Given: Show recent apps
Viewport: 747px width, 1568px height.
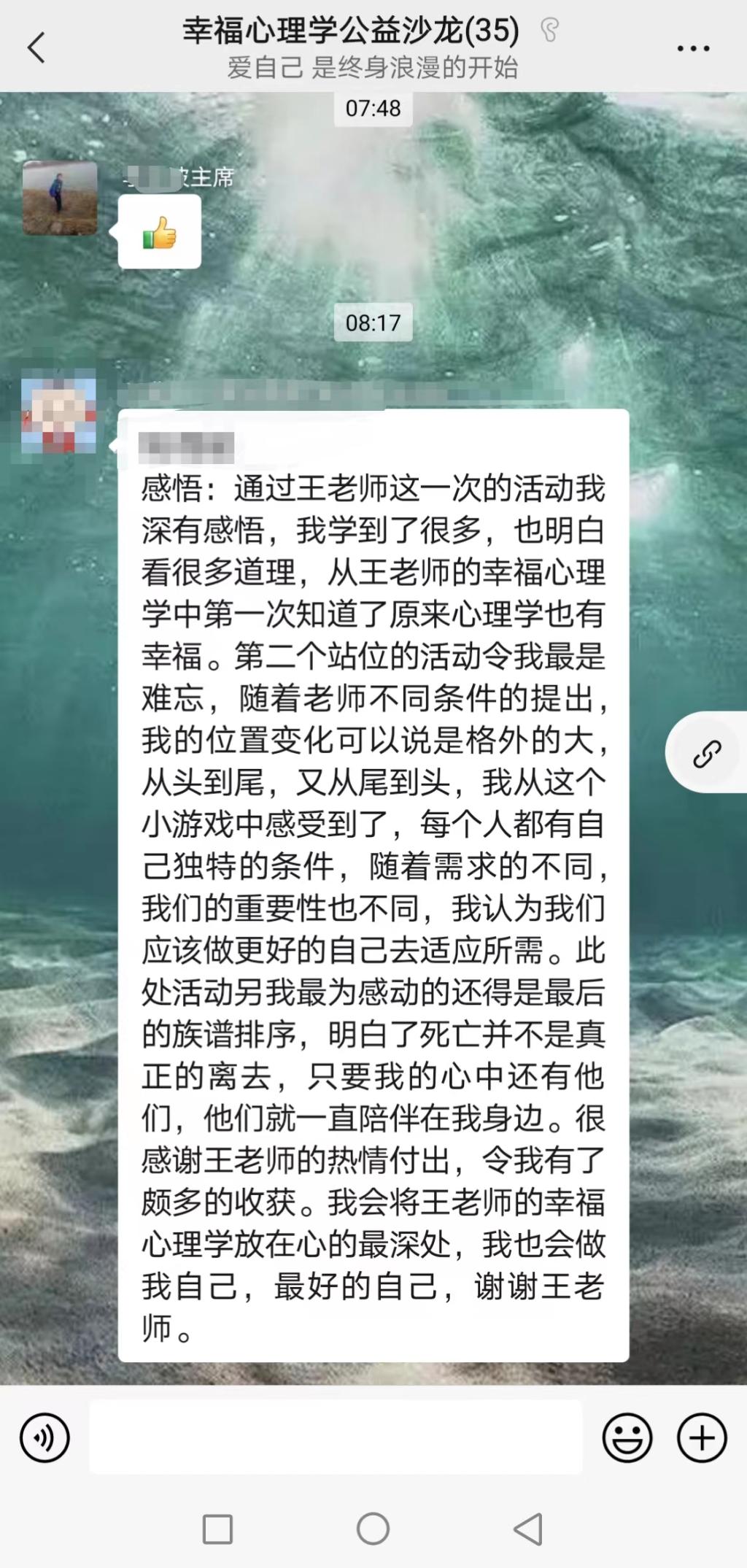Looking at the screenshot, I should (x=217, y=1529).
